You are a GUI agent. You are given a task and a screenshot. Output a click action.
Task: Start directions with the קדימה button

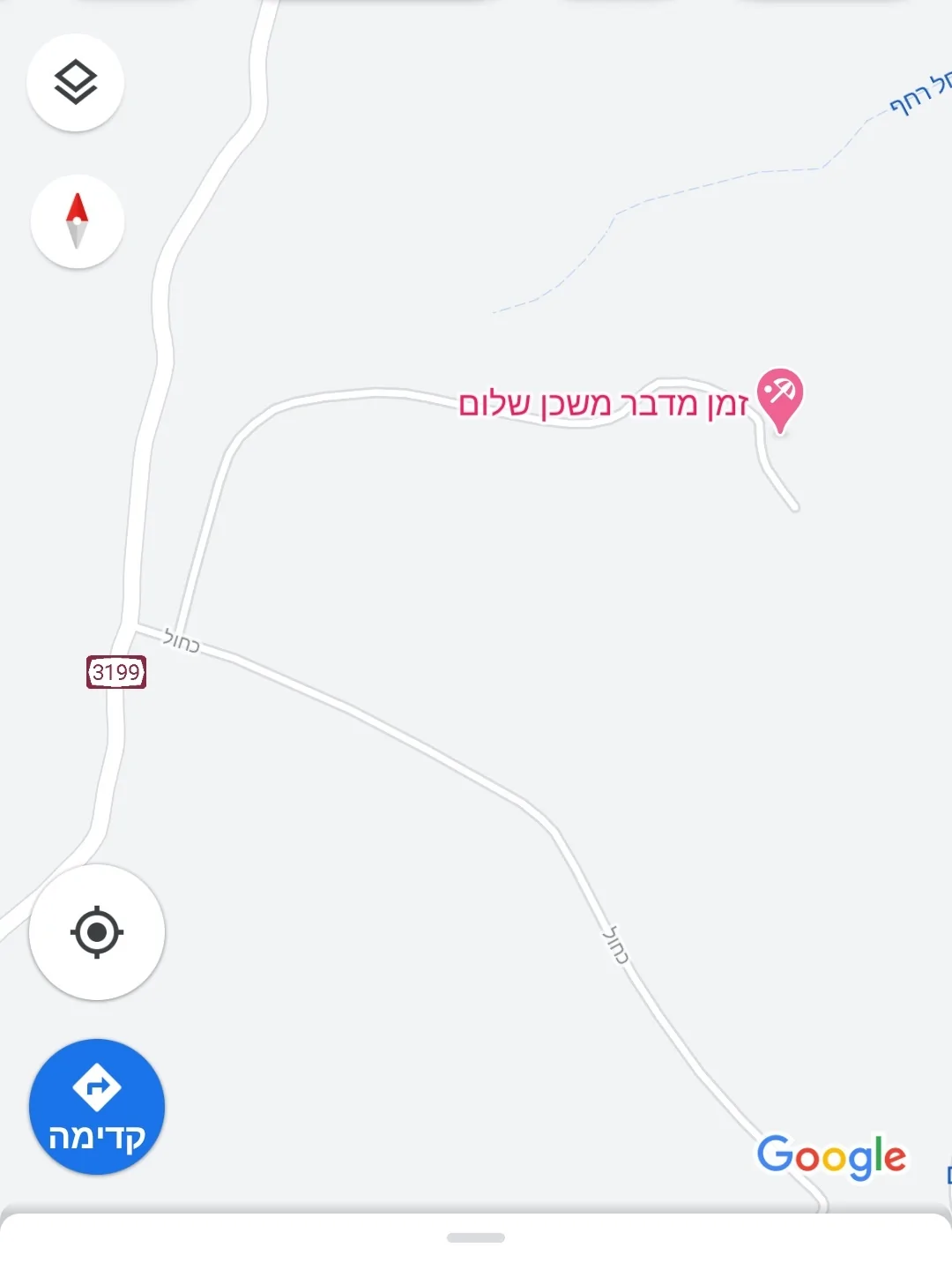point(97,1107)
